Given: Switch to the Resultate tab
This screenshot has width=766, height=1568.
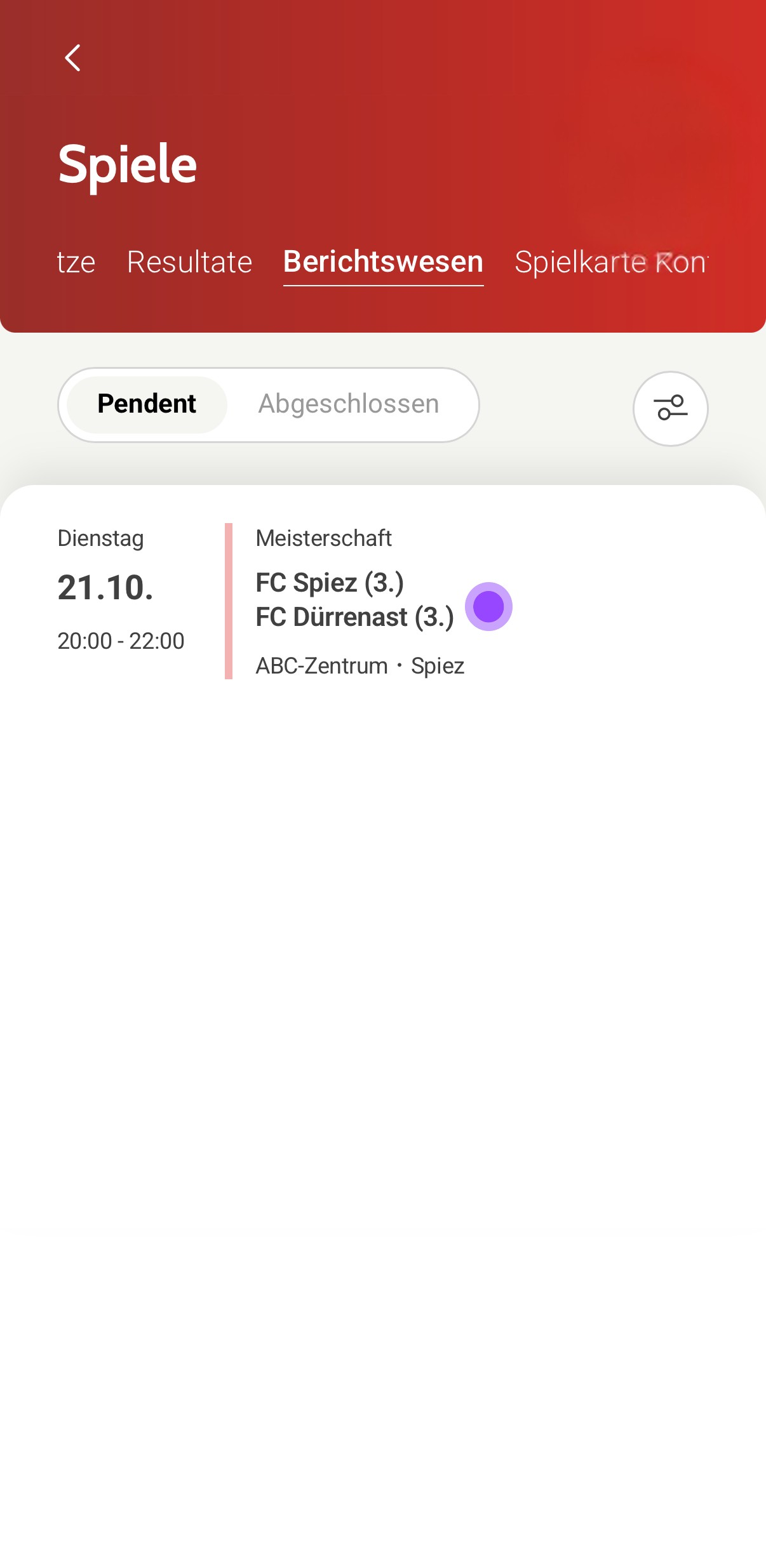Looking at the screenshot, I should tap(189, 262).
